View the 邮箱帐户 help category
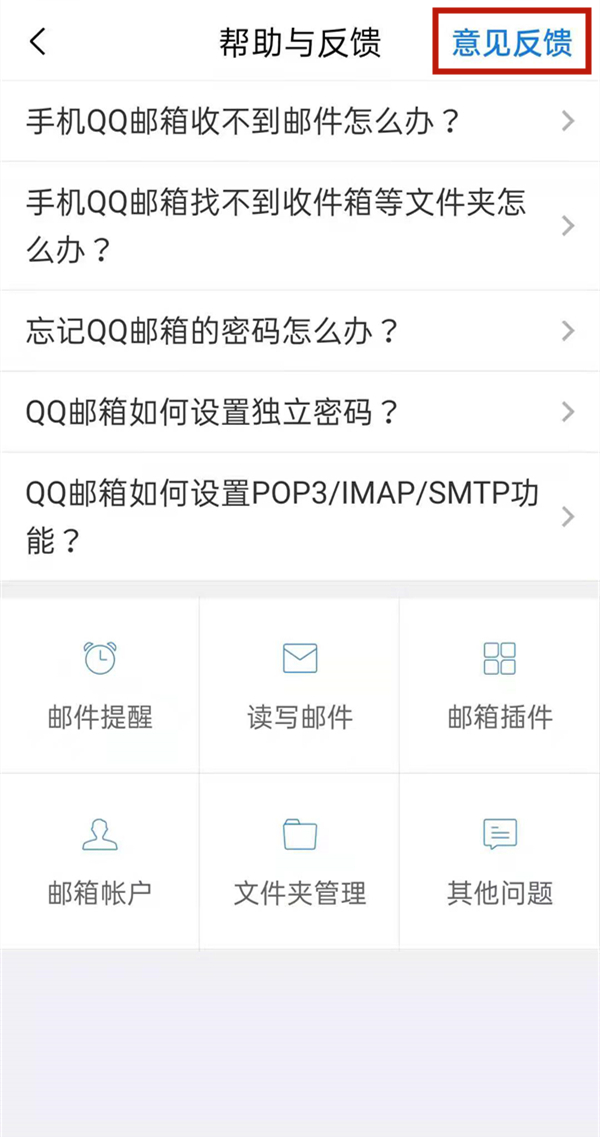The image size is (600, 1137). 100,860
